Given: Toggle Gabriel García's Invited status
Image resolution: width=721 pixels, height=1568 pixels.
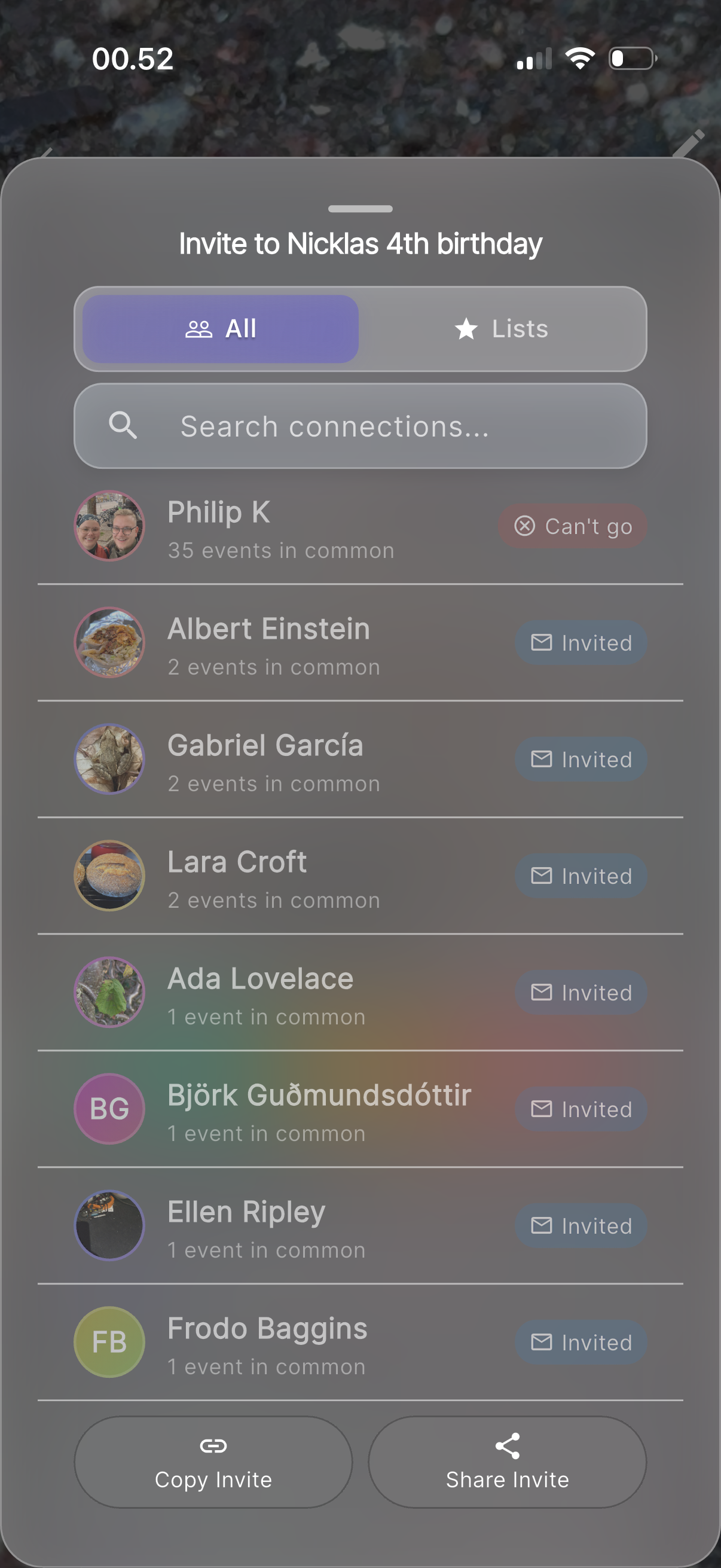Looking at the screenshot, I should pyautogui.click(x=580, y=759).
